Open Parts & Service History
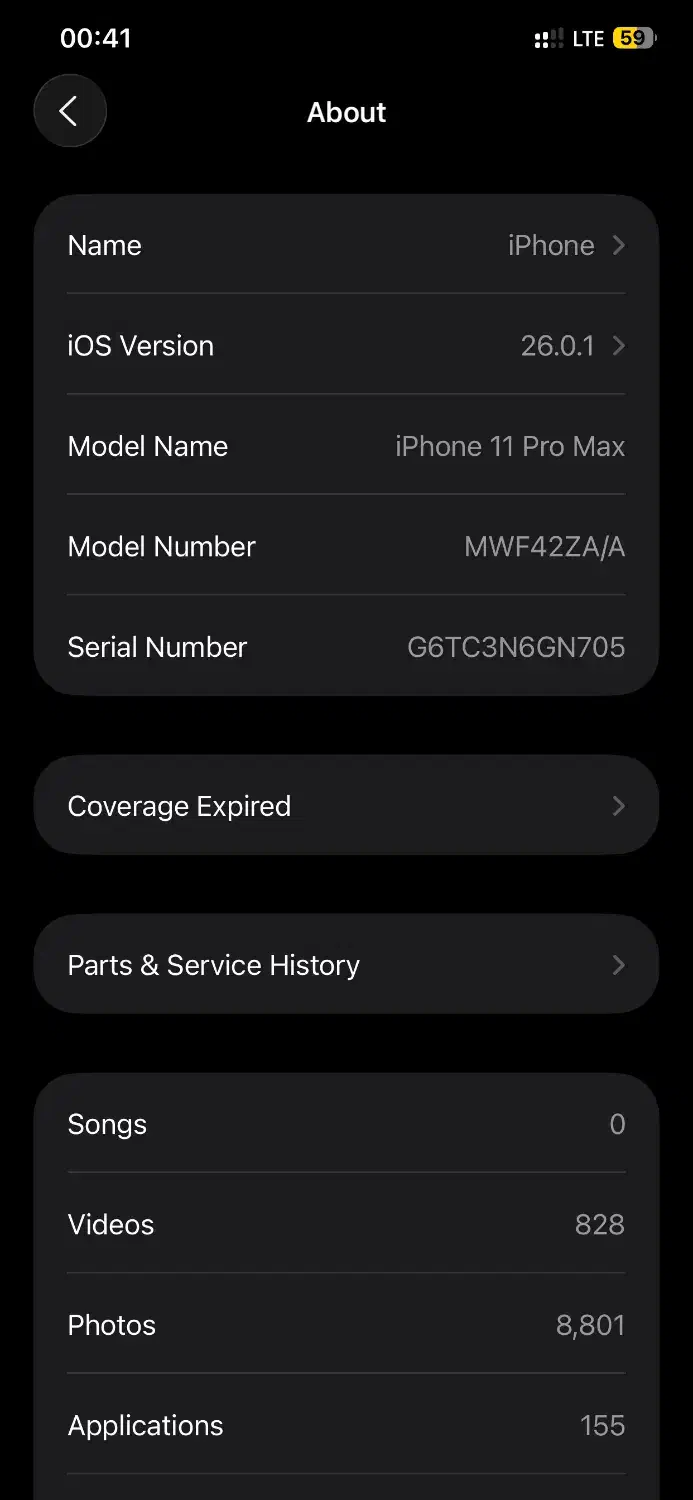Viewport: 693px width, 1500px height. [x=346, y=965]
